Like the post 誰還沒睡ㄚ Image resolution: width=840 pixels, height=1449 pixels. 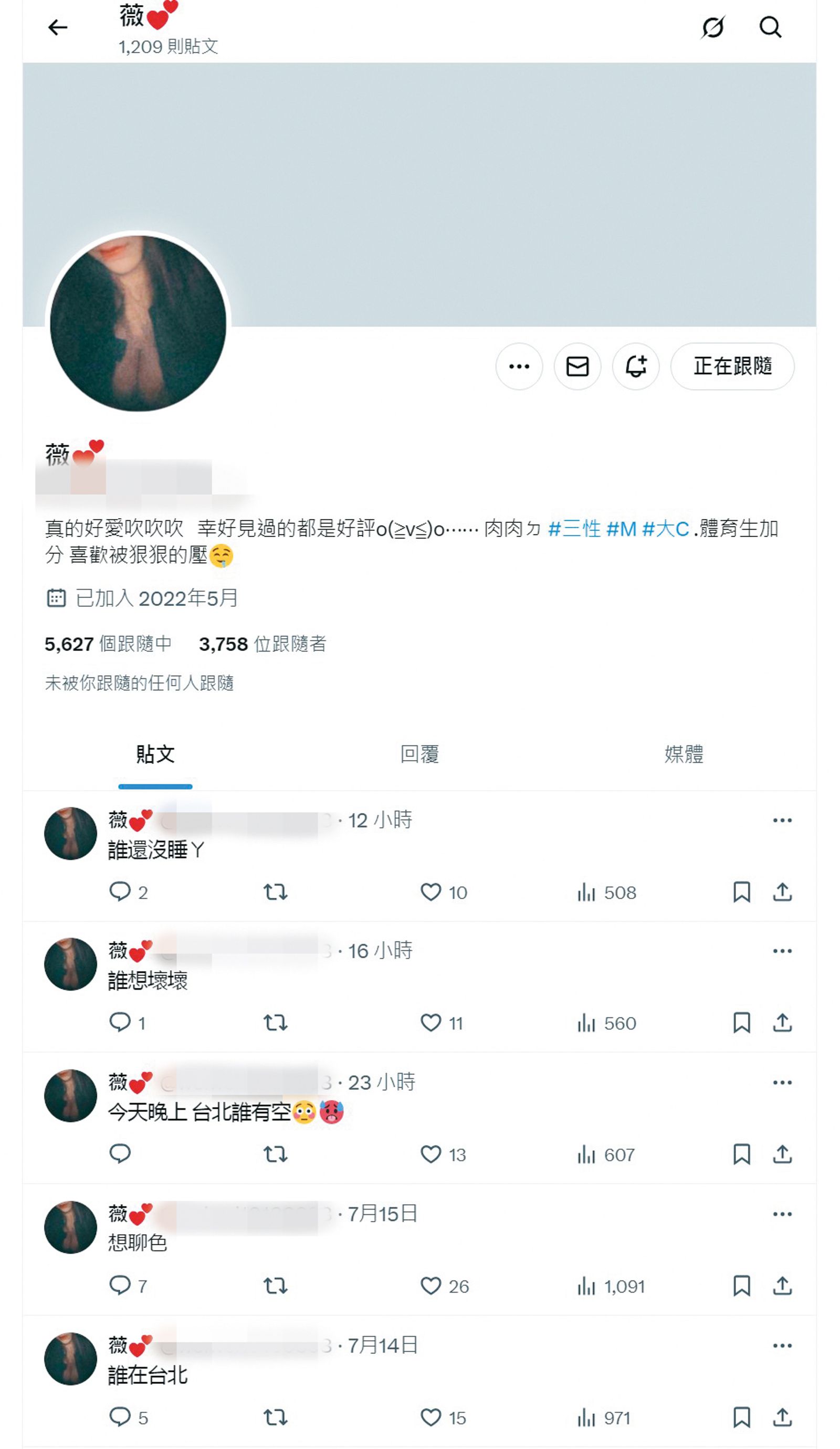[x=430, y=892]
